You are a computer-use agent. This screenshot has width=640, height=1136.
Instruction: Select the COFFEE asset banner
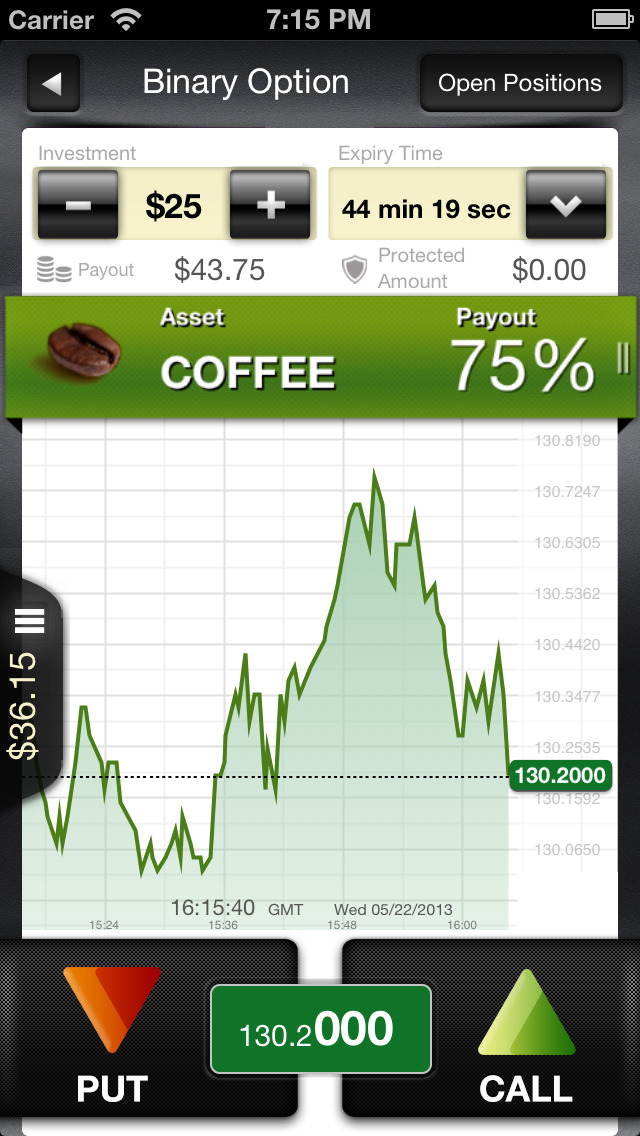pos(318,357)
